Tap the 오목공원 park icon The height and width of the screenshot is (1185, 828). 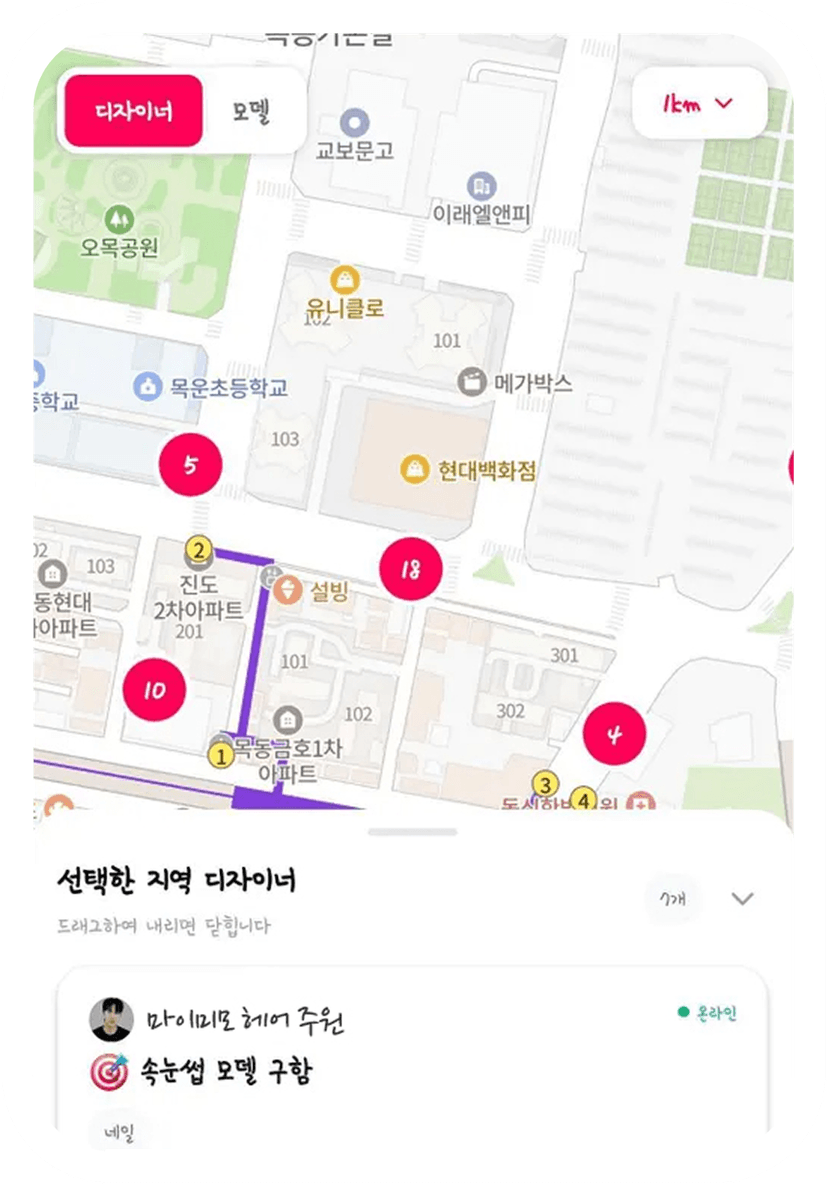117,217
